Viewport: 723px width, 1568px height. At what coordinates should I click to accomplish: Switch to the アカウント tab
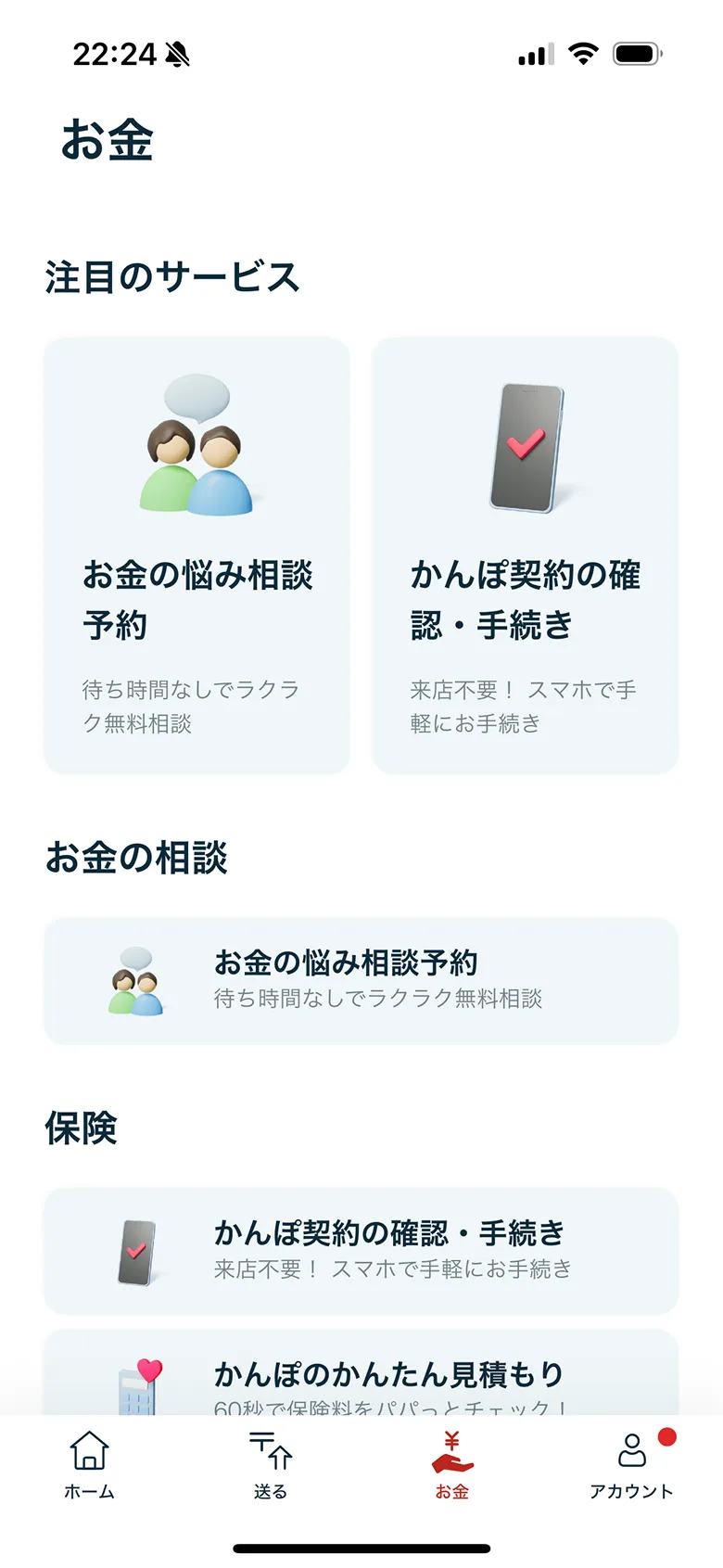click(x=633, y=1465)
